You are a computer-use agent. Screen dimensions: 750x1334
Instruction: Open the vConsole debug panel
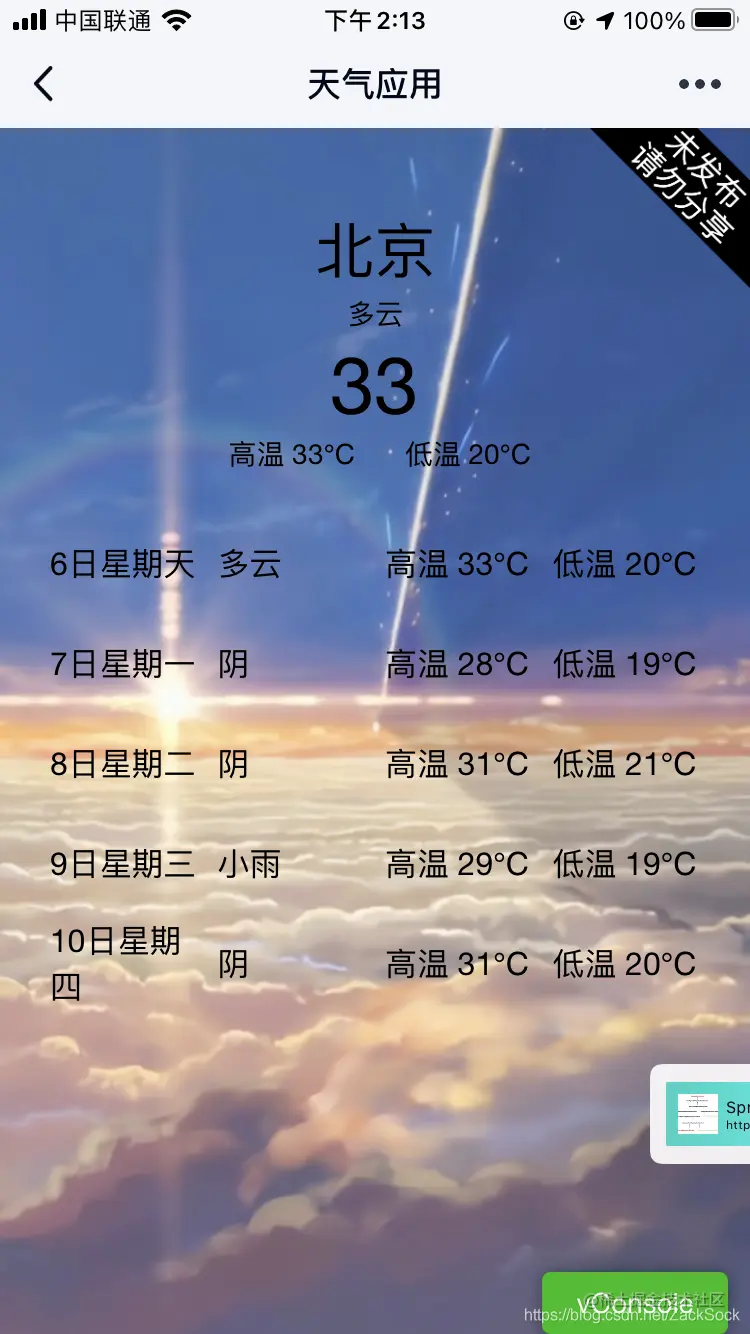click(634, 1303)
